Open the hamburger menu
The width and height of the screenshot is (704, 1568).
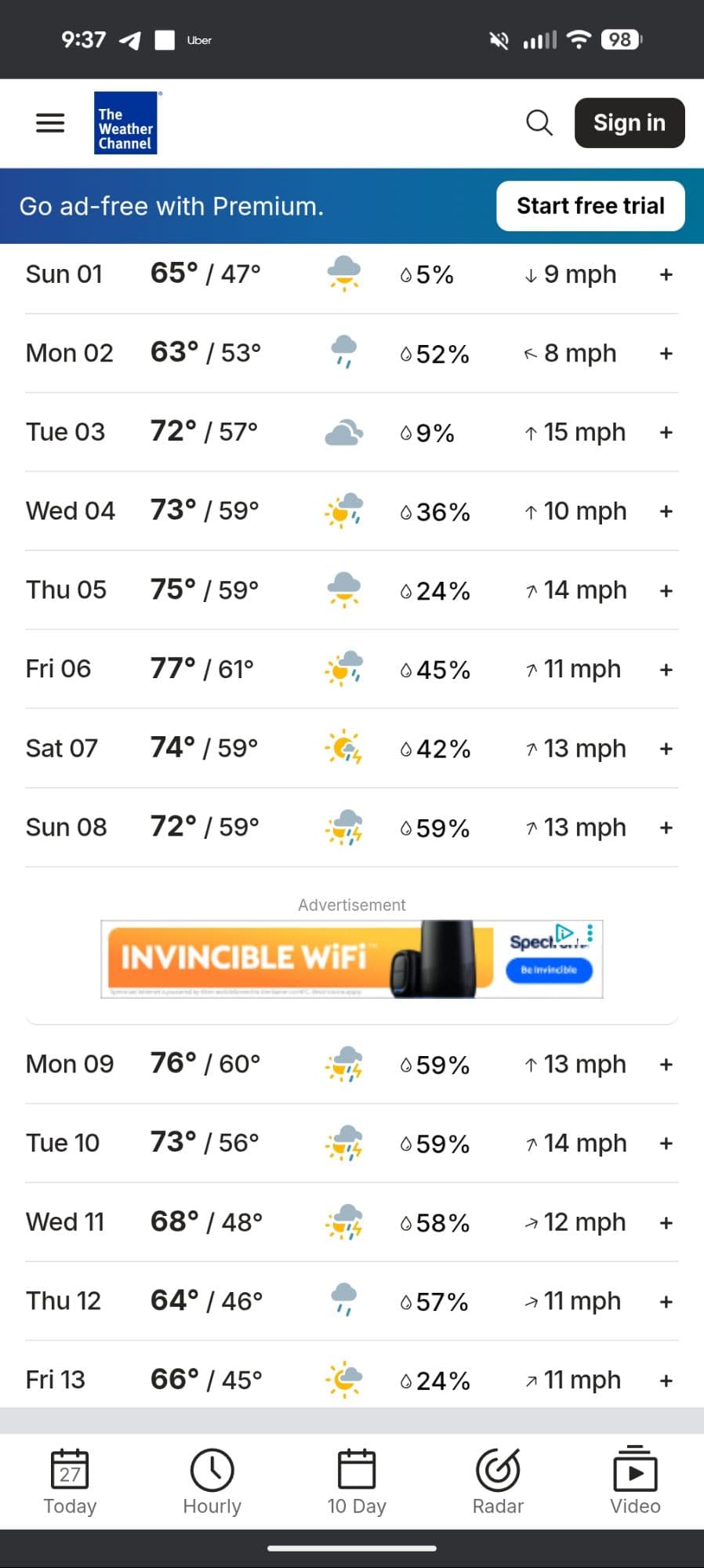tap(50, 122)
